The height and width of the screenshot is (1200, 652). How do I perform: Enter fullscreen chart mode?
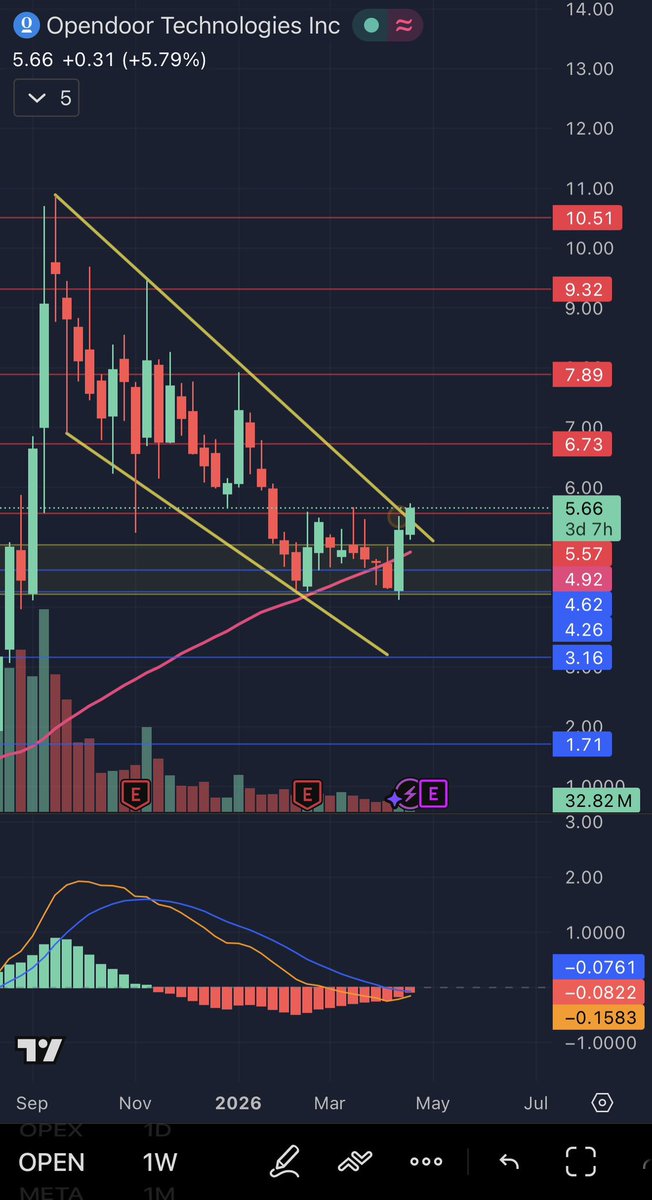coord(581,1162)
